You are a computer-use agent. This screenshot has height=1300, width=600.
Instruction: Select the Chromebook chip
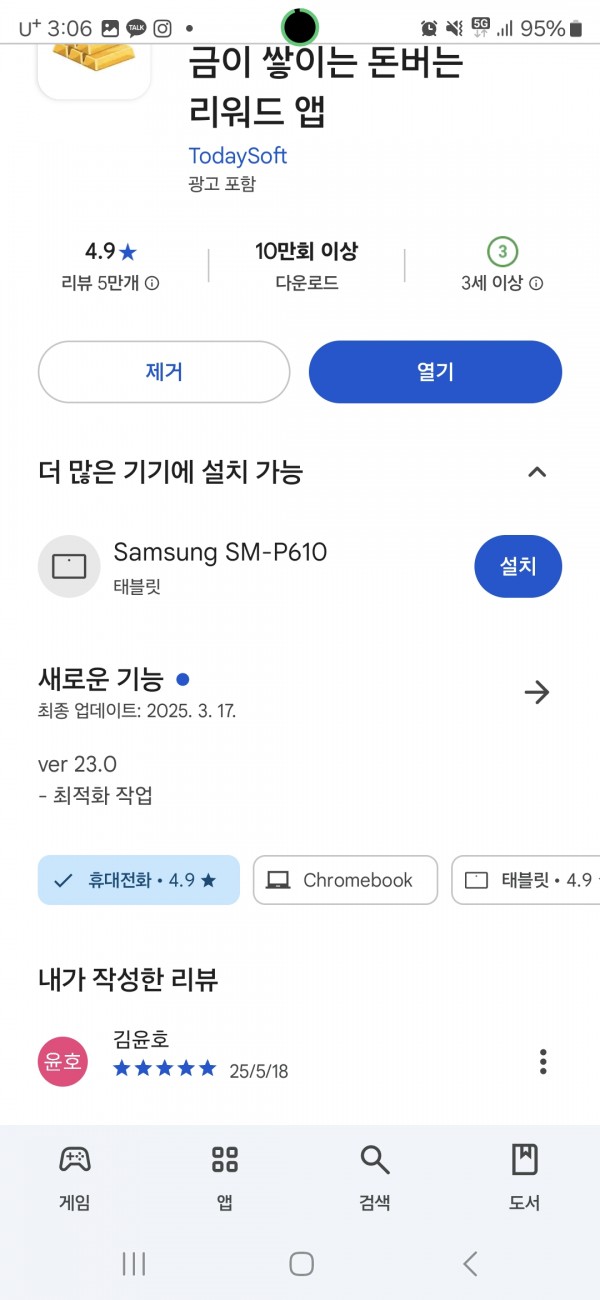point(345,880)
